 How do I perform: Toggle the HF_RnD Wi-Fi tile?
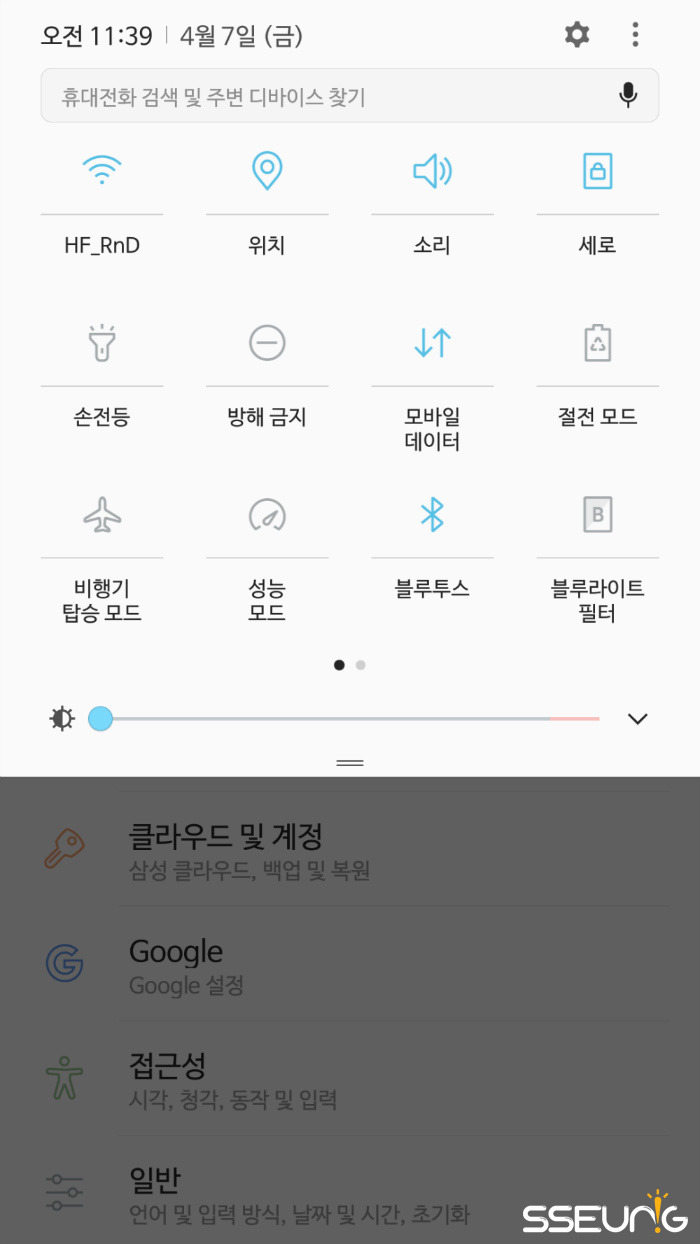[102, 172]
